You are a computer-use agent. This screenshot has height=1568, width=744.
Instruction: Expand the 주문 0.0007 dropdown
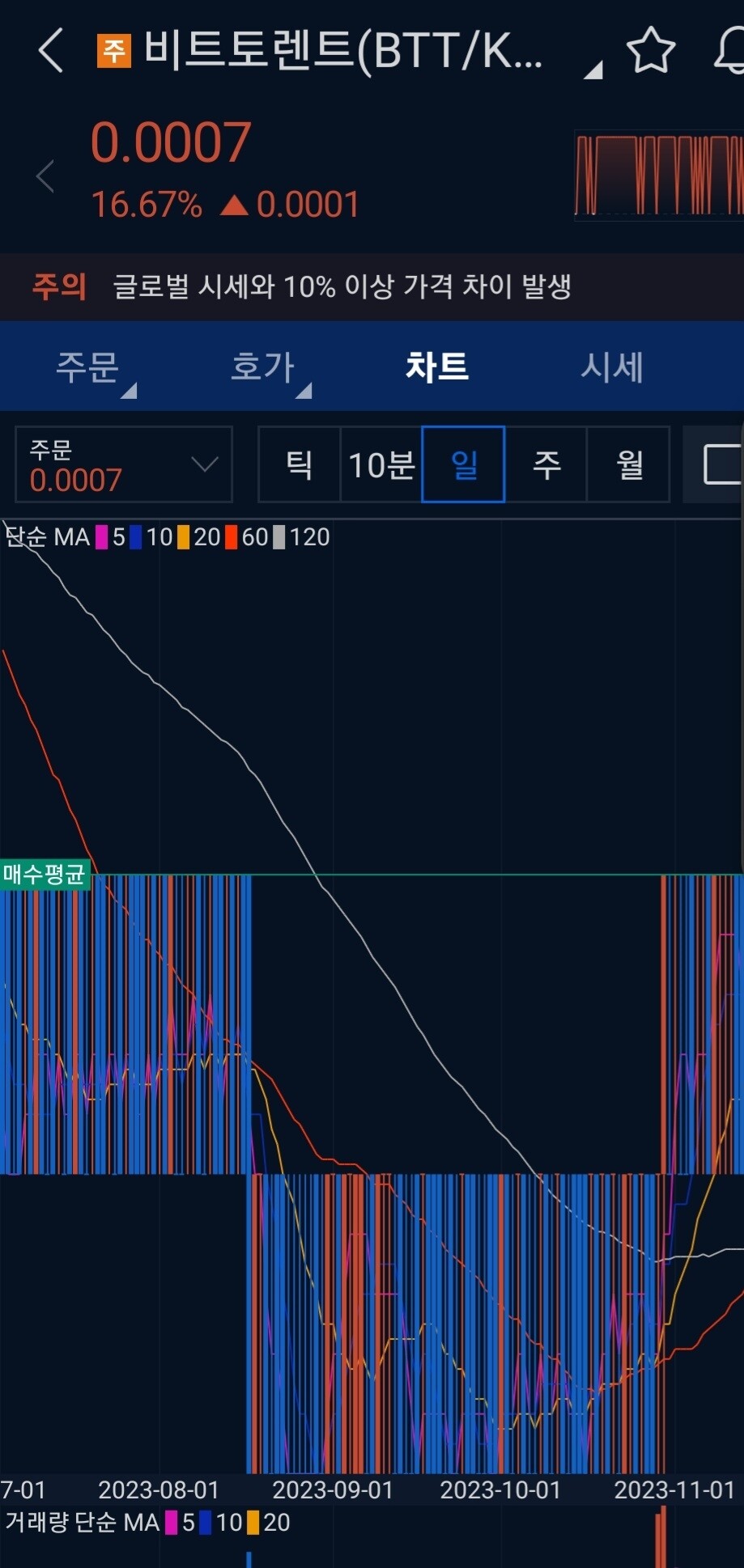124,464
